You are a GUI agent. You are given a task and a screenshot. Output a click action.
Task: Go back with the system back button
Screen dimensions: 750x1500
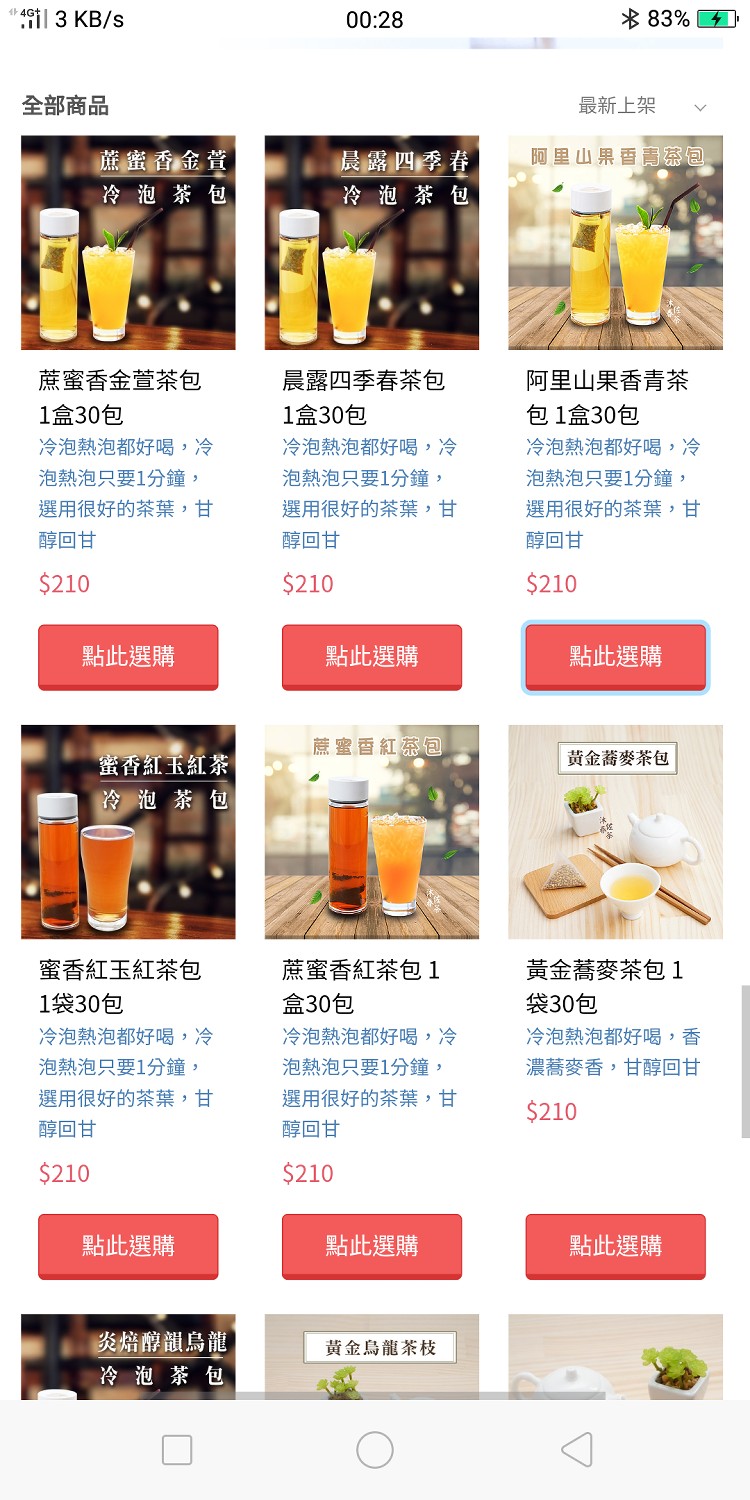(x=576, y=1450)
